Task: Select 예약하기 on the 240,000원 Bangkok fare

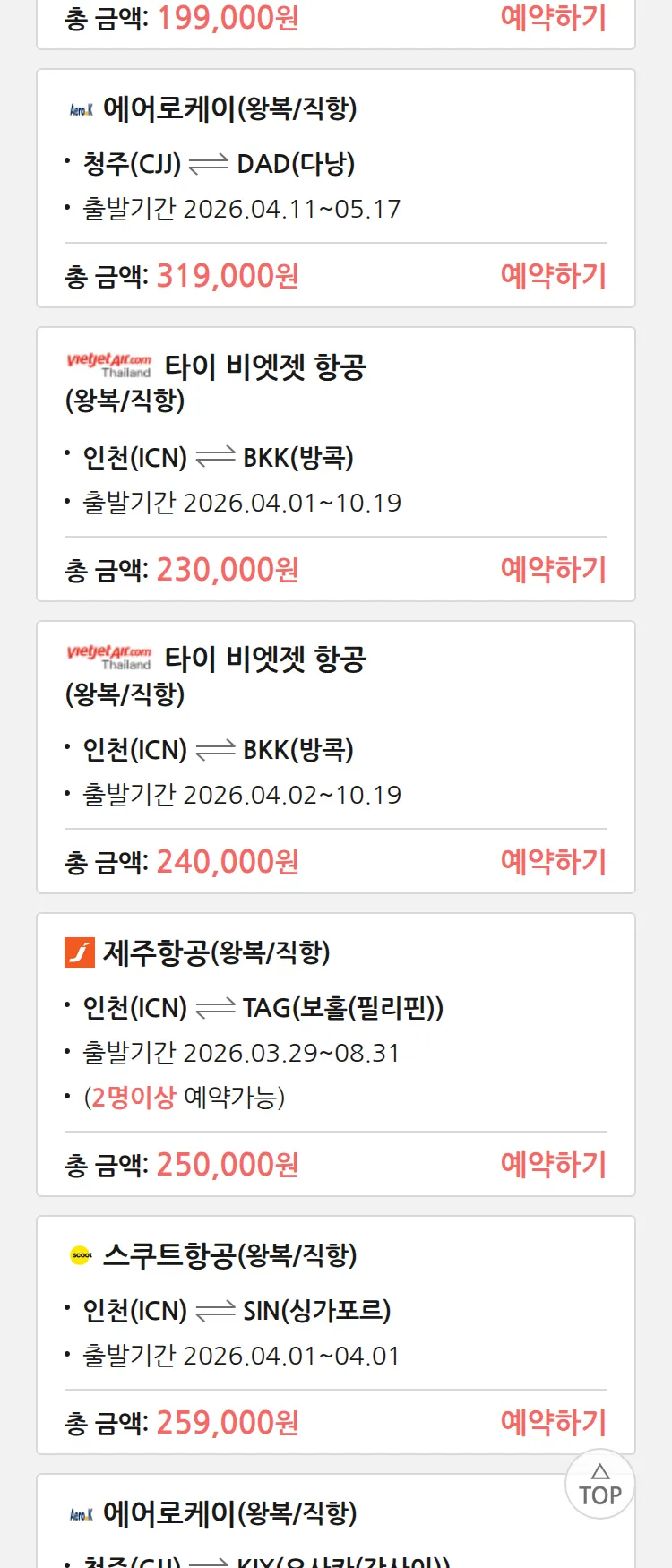Action: click(x=553, y=862)
